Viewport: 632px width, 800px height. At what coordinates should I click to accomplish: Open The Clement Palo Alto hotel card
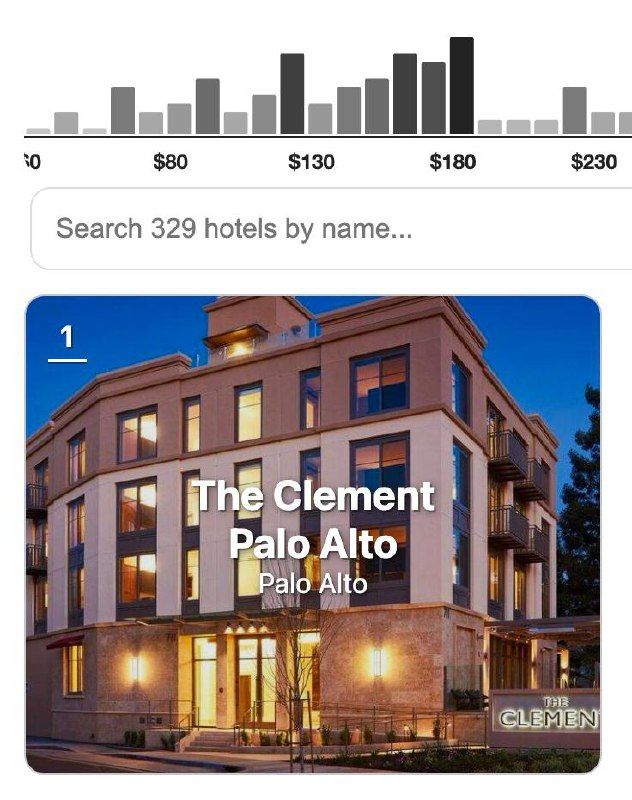[313, 533]
